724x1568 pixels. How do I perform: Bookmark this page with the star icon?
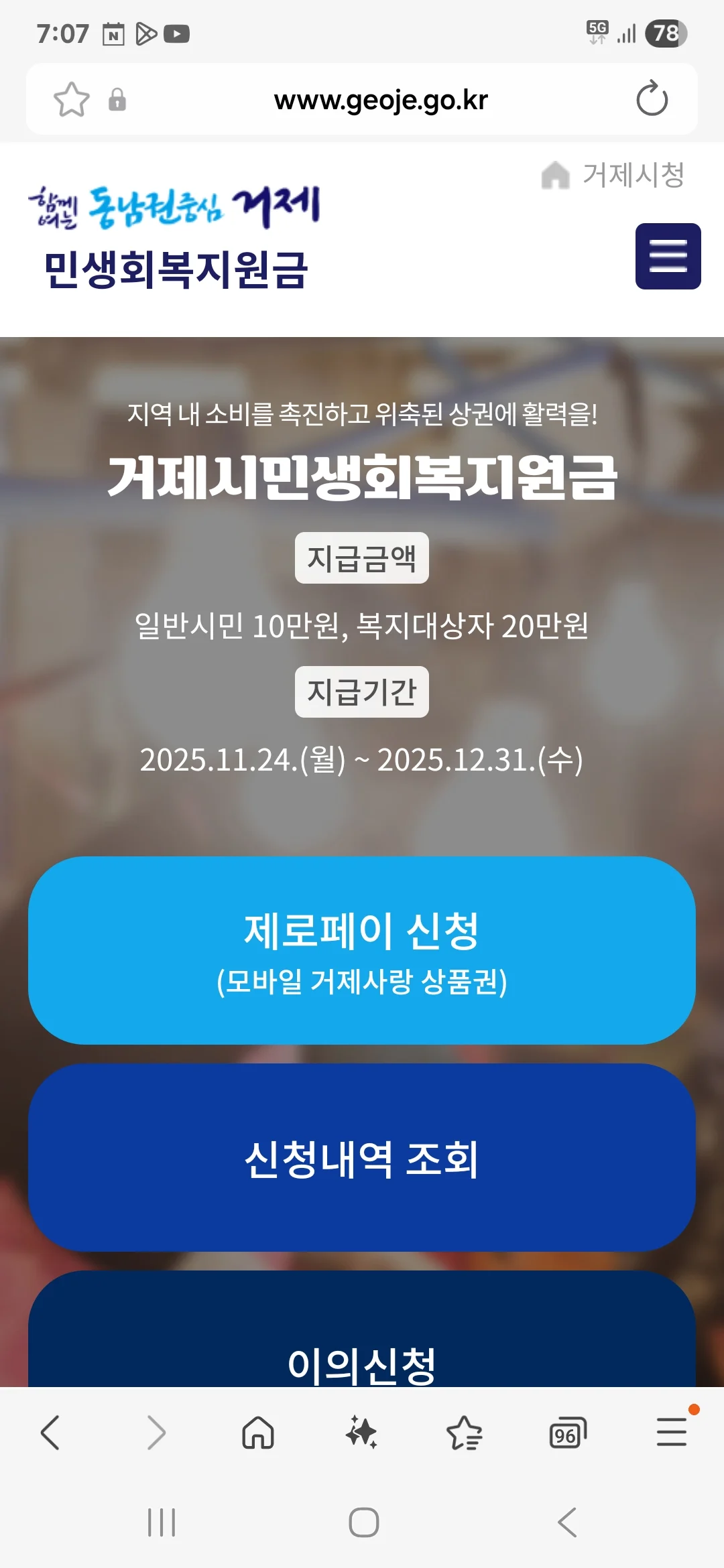pyautogui.click(x=71, y=100)
